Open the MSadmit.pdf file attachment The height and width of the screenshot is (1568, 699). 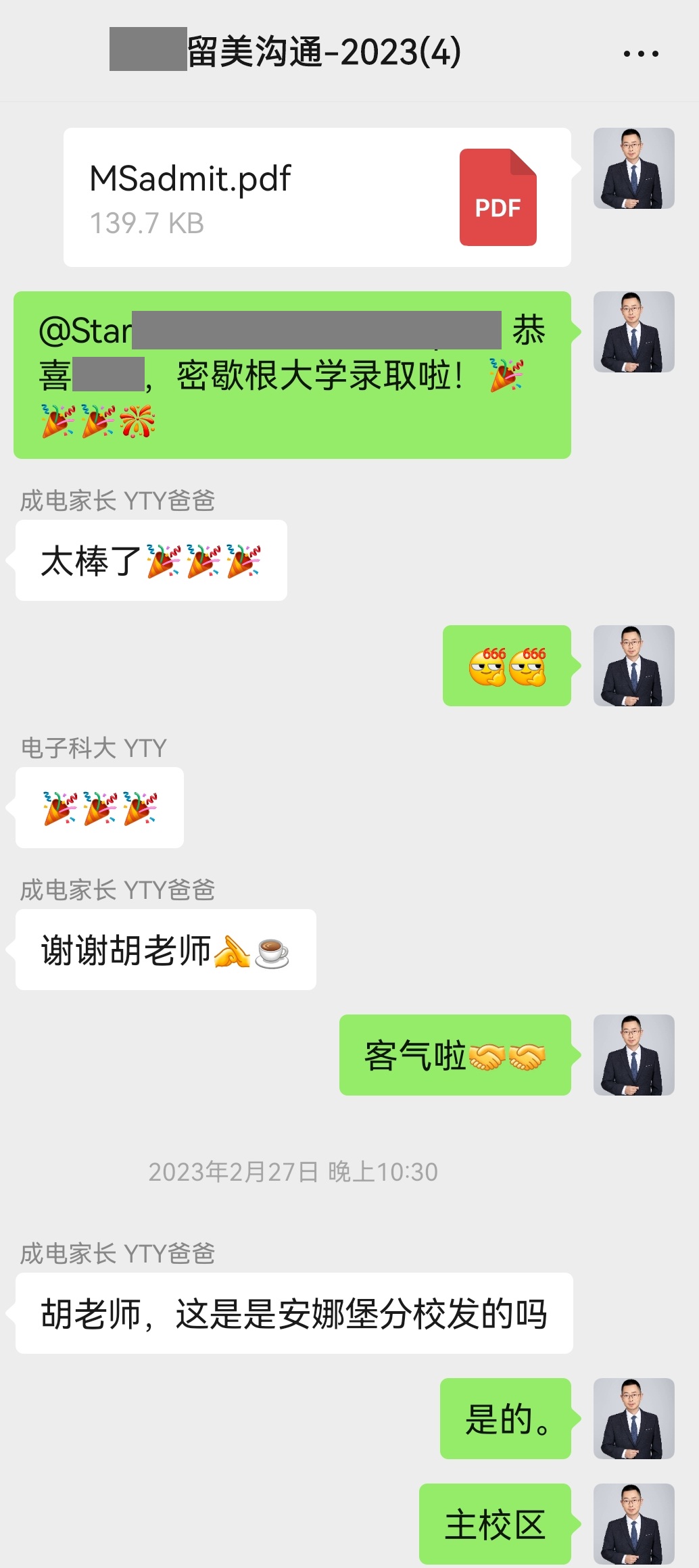[316, 197]
